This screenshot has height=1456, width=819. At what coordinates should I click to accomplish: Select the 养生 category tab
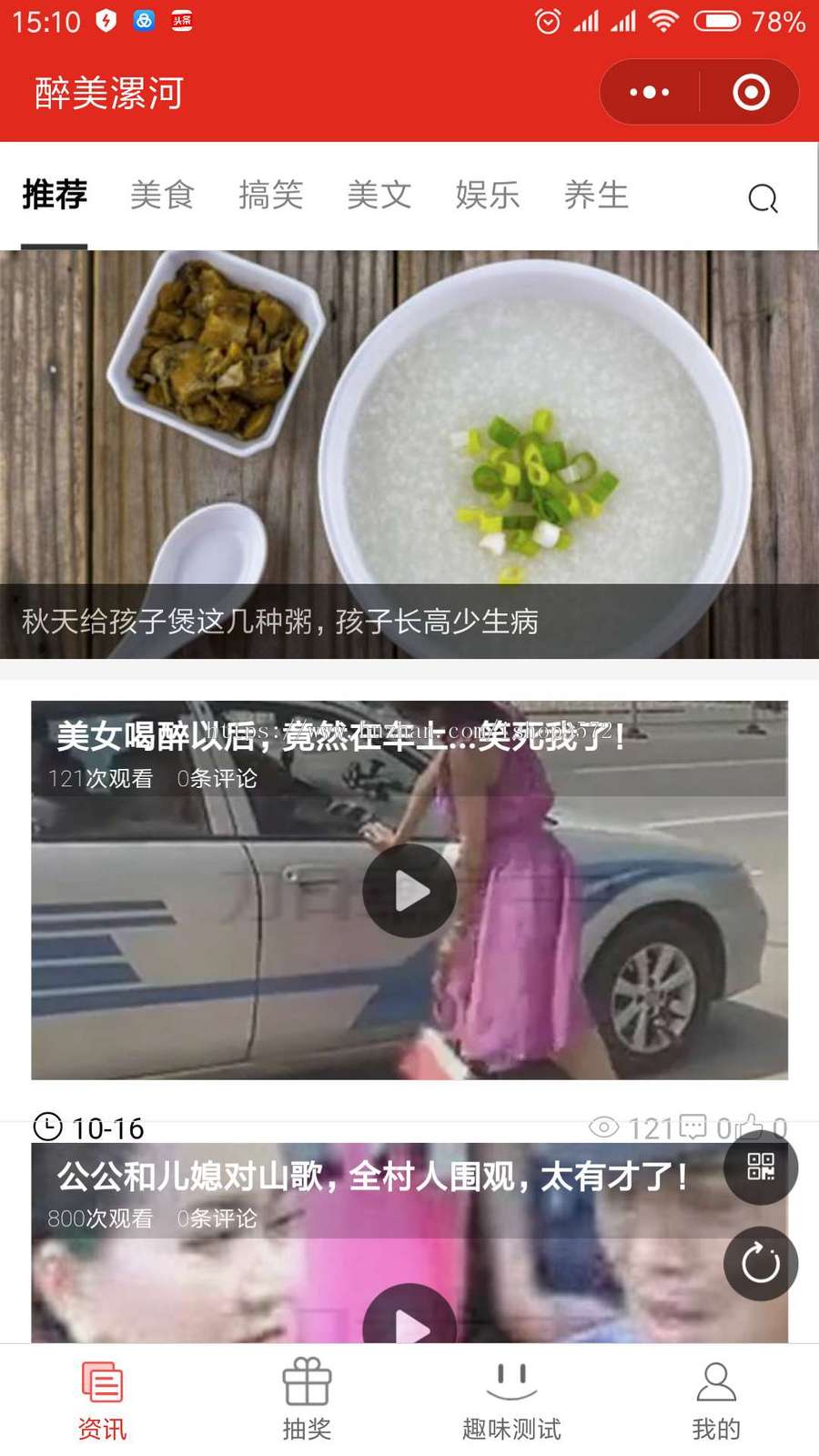[596, 196]
